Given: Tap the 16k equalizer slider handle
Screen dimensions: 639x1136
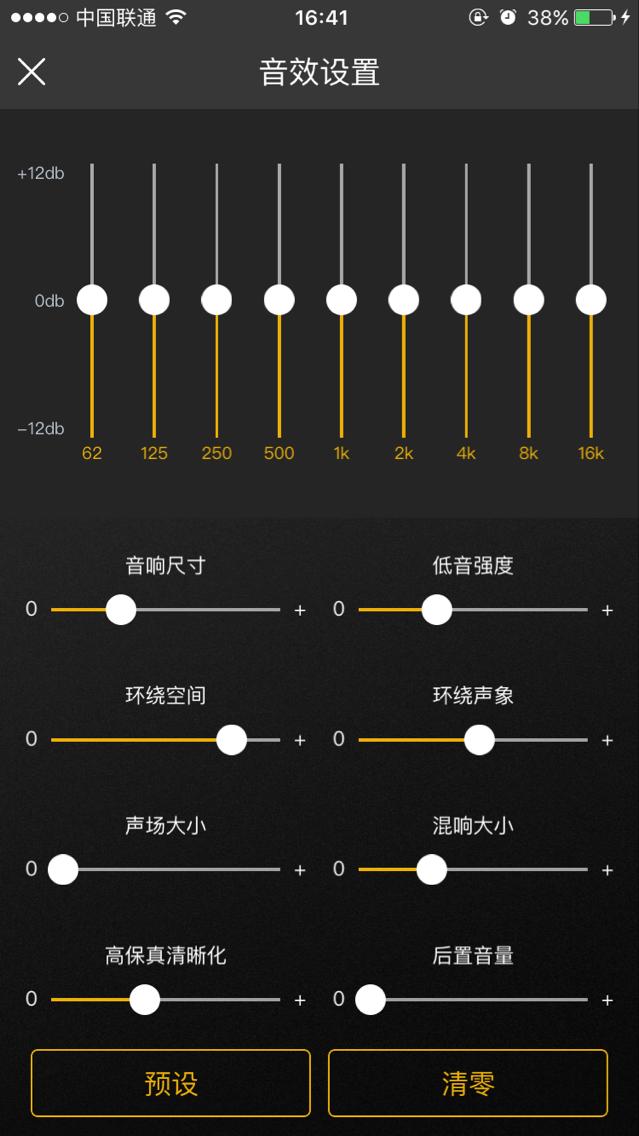Looking at the screenshot, I should [591, 299].
